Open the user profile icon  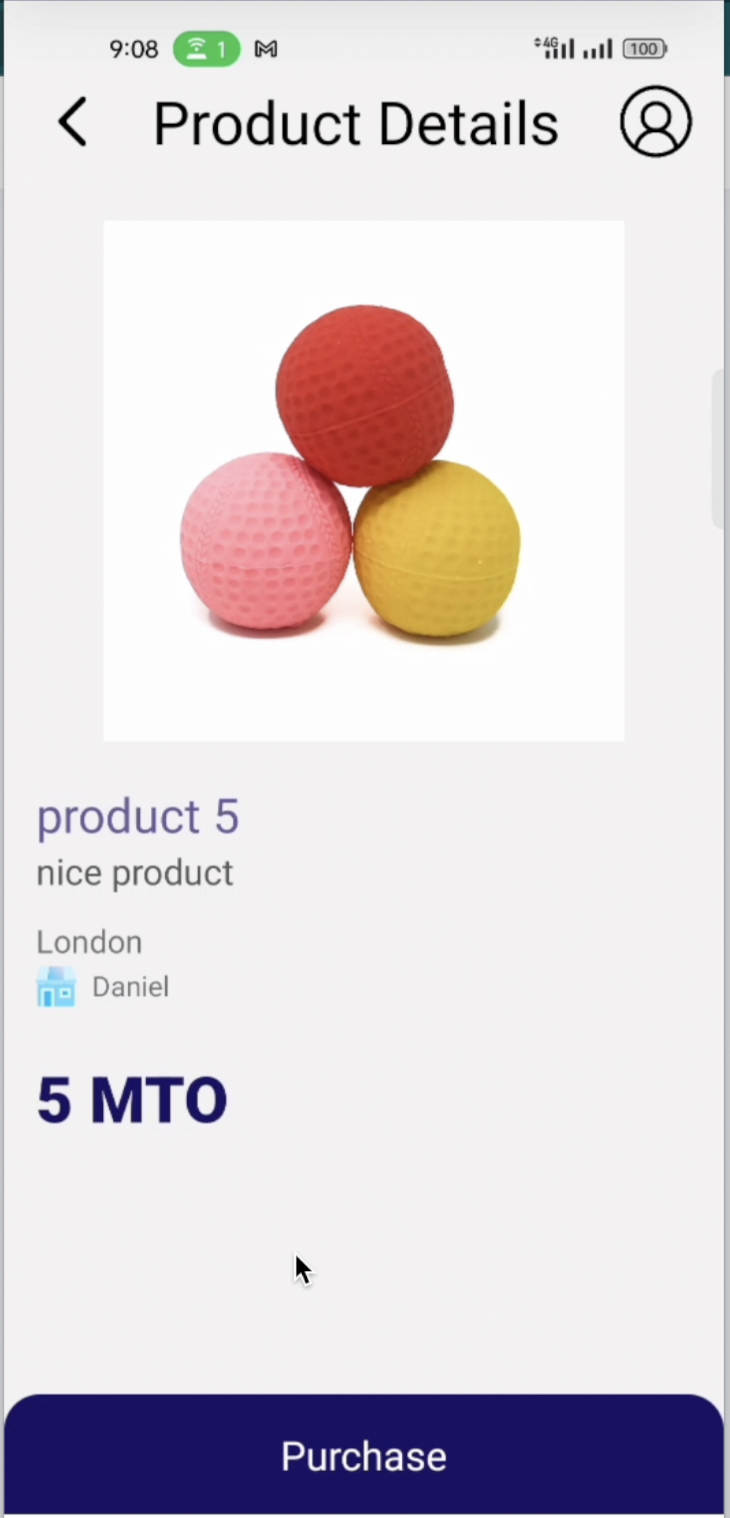(x=655, y=122)
